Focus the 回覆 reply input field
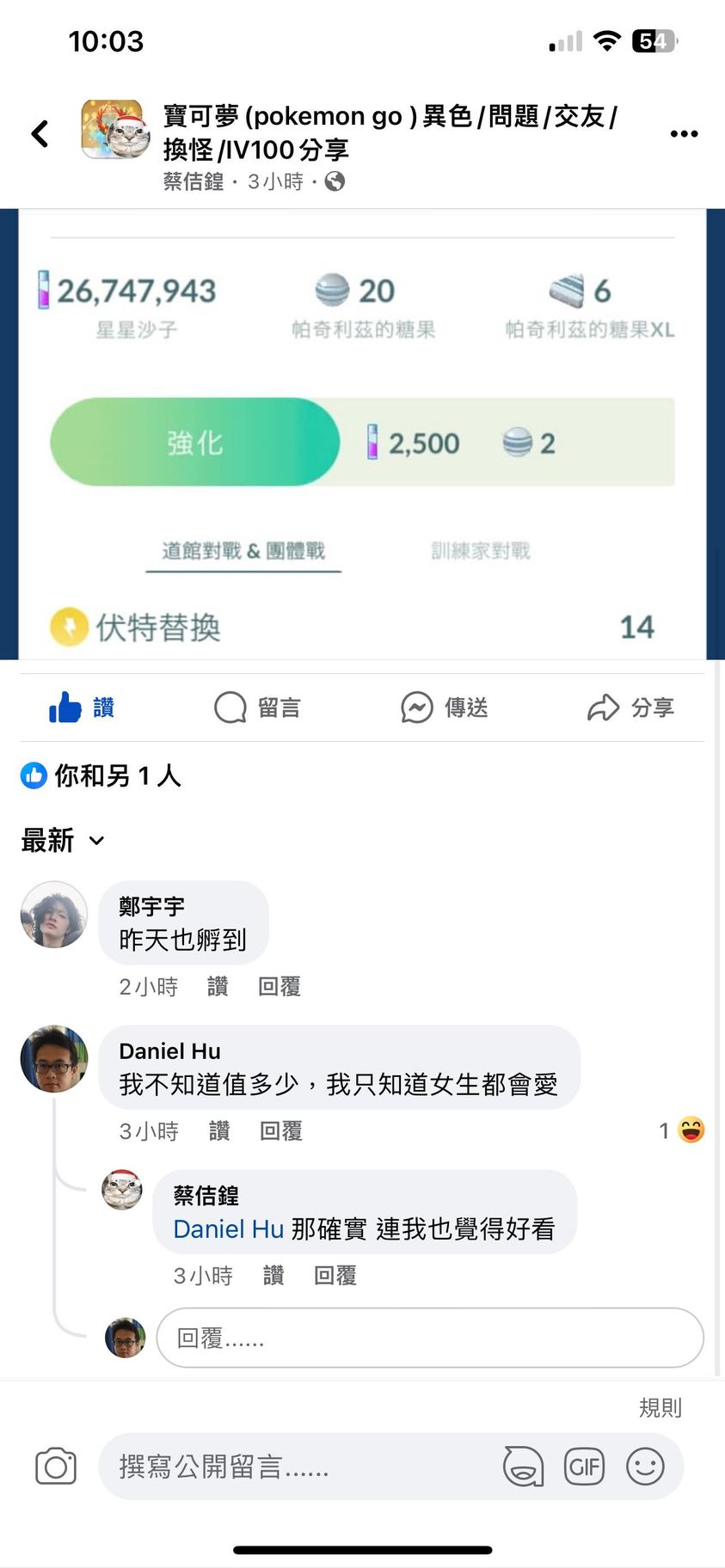Viewport: 725px width, 1568px height. pos(429,1338)
